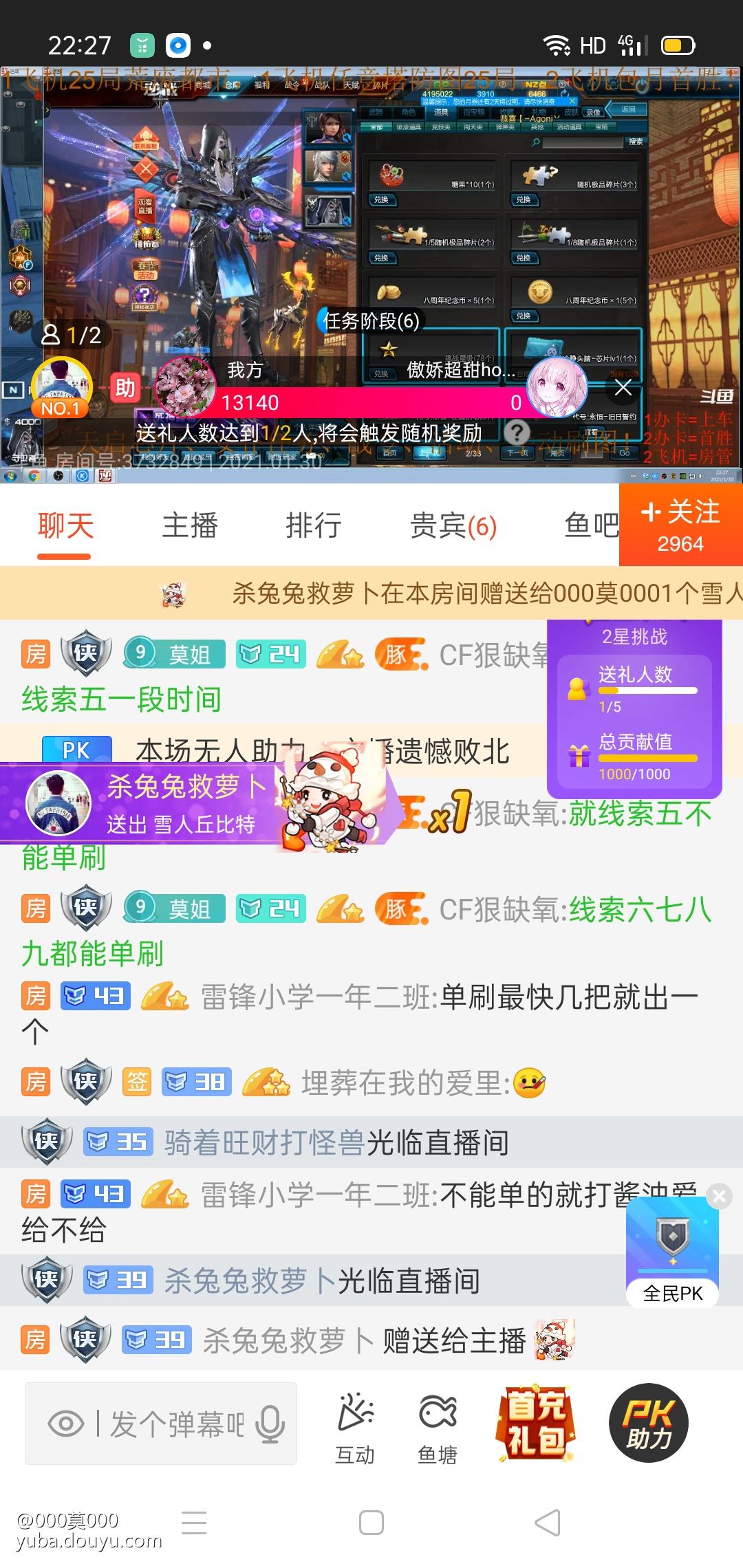Screen dimensions: 743x1568
Task: Switch to the 排行 tab
Action: point(314,527)
